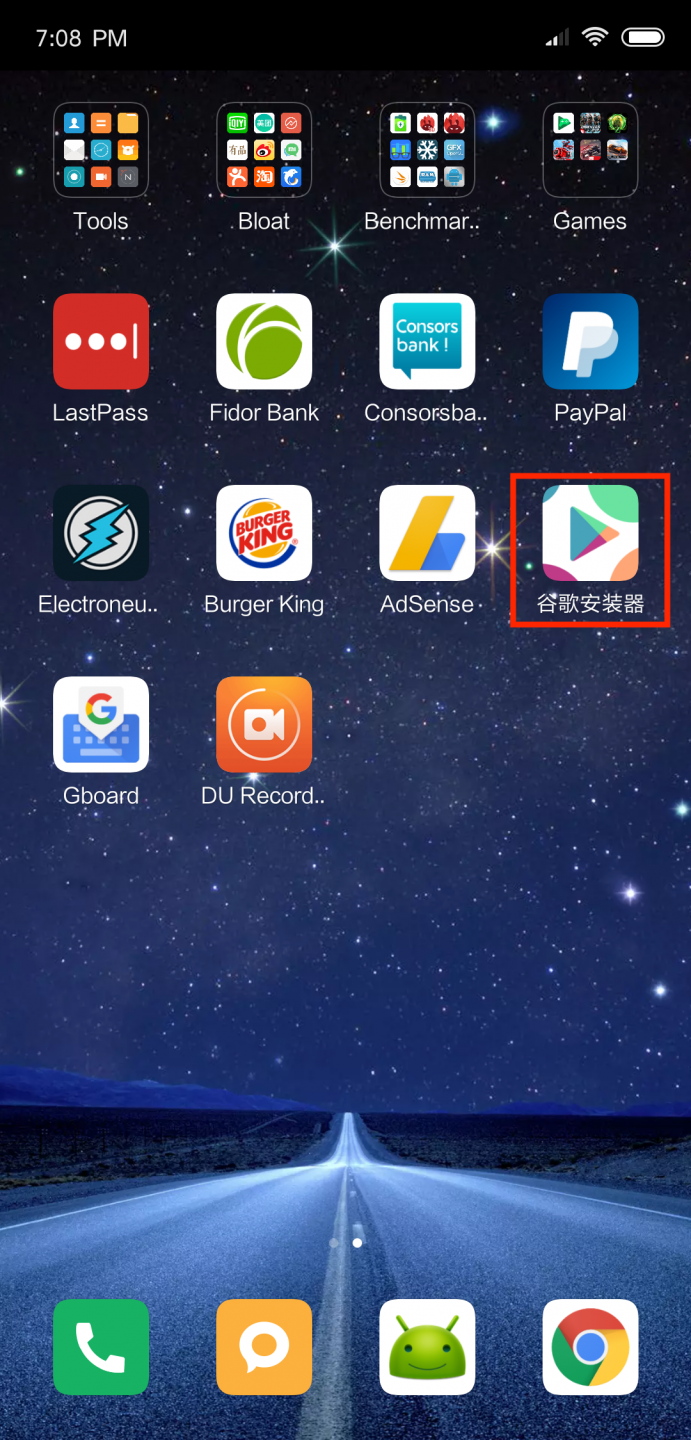Screen dimensions: 691x1440
Task: Open the orange messaging app in the dock
Action: pos(264,1347)
